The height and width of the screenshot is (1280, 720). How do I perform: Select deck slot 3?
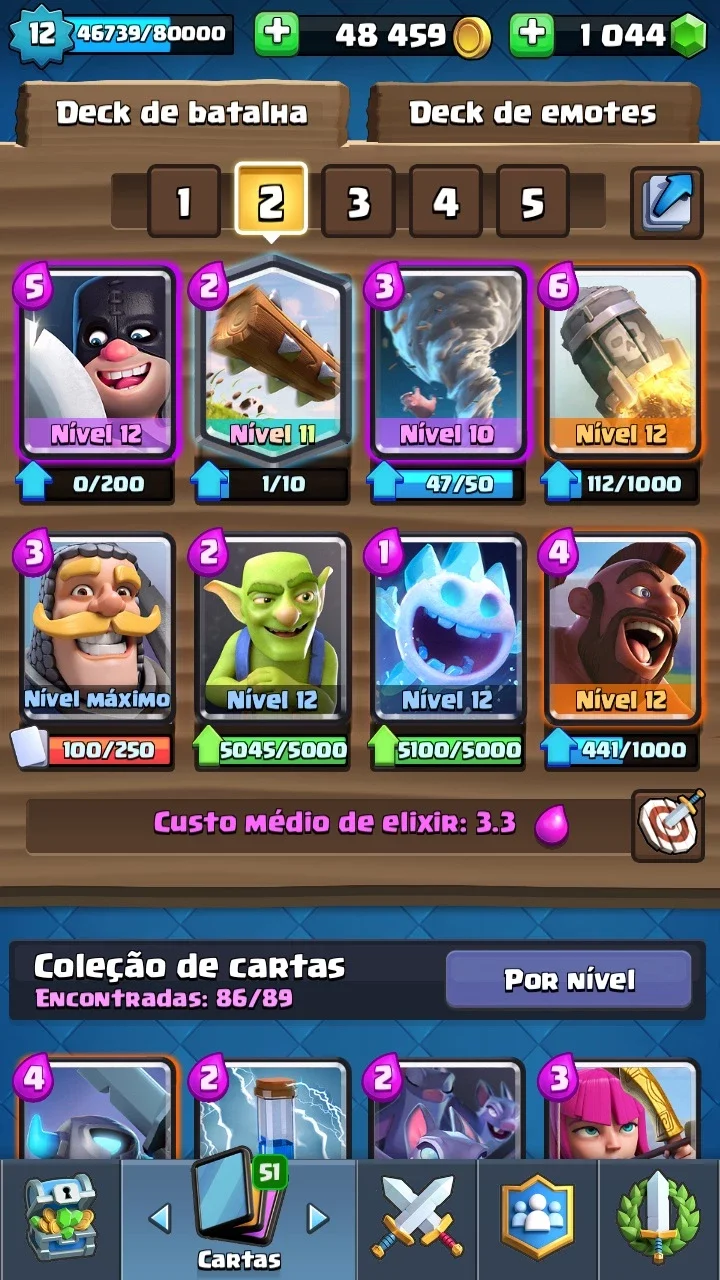tap(358, 201)
